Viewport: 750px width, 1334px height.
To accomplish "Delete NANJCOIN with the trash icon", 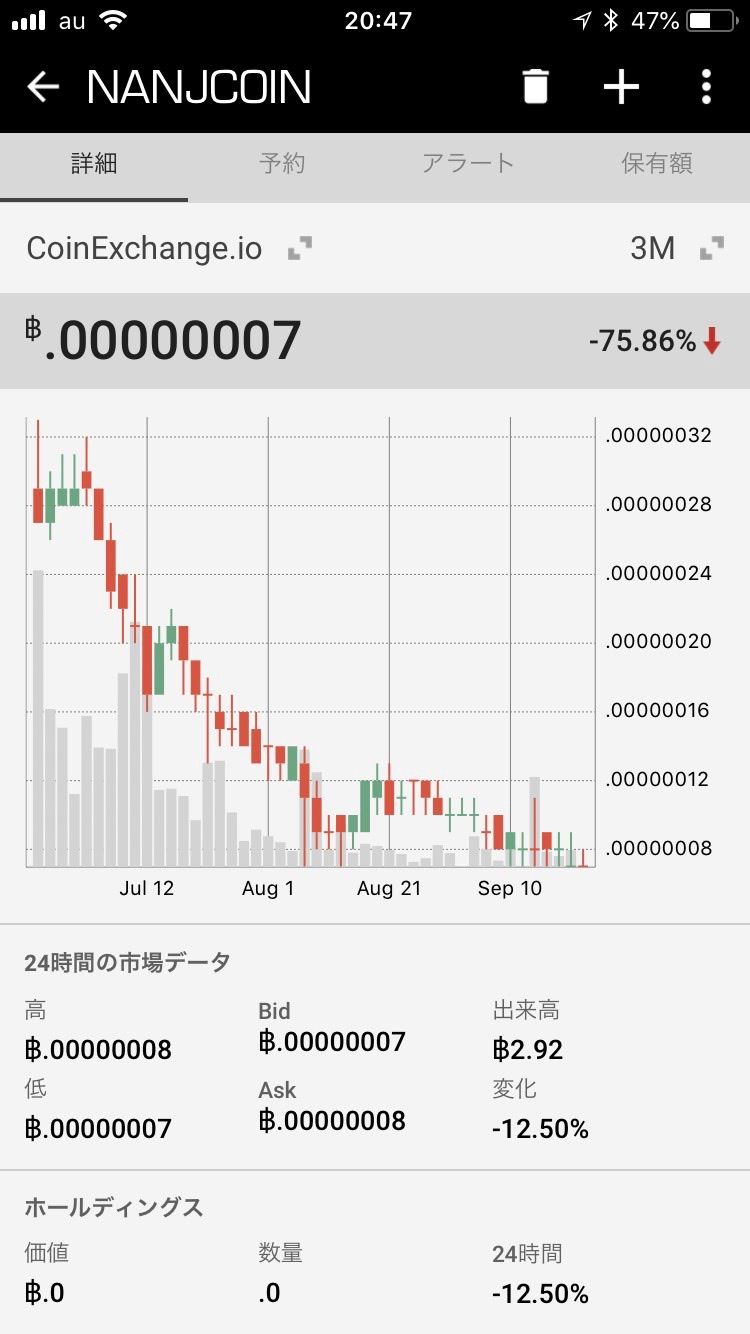I will pos(536,87).
